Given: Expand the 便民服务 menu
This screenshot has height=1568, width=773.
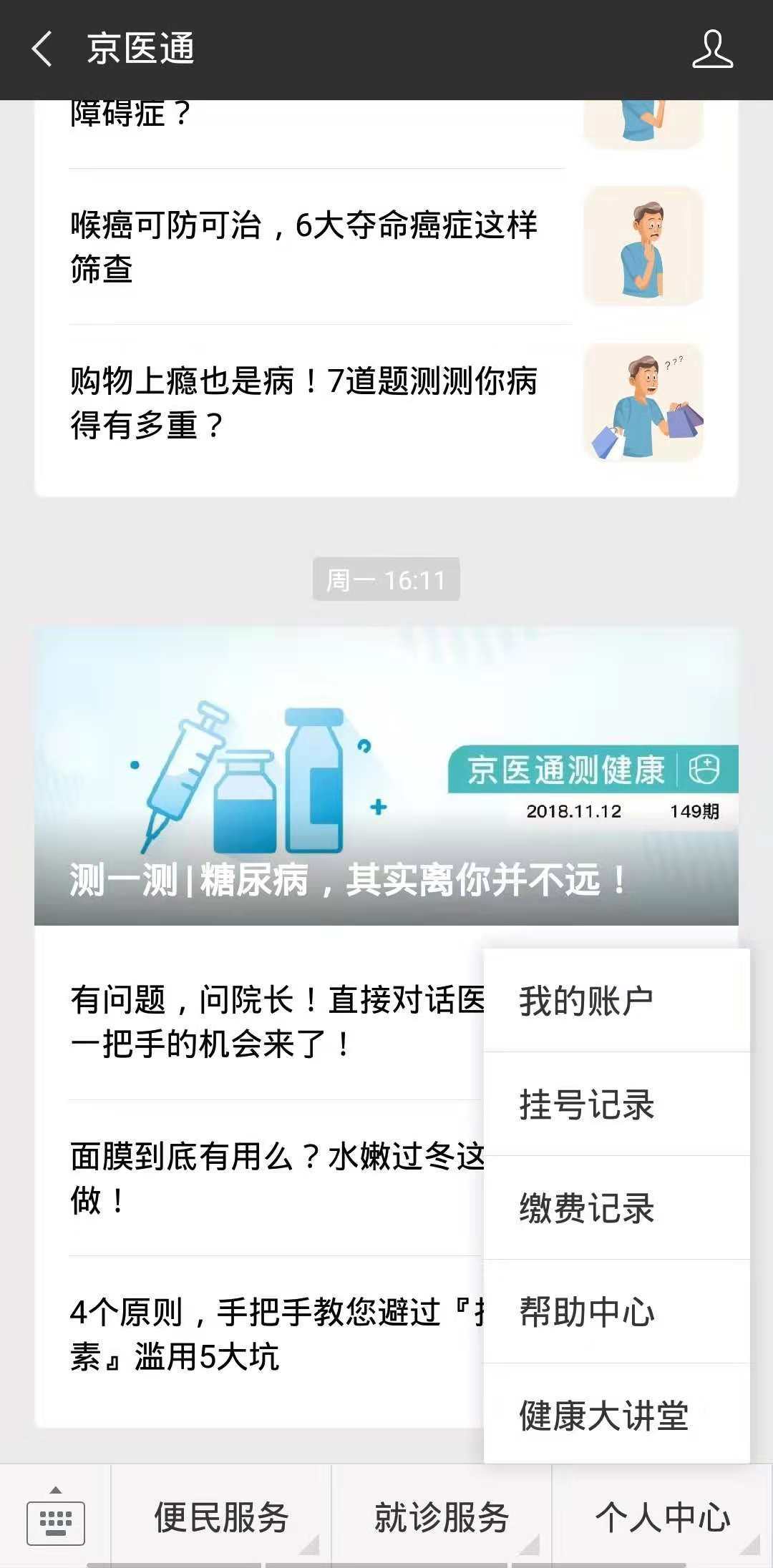Looking at the screenshot, I should pyautogui.click(x=221, y=1517).
